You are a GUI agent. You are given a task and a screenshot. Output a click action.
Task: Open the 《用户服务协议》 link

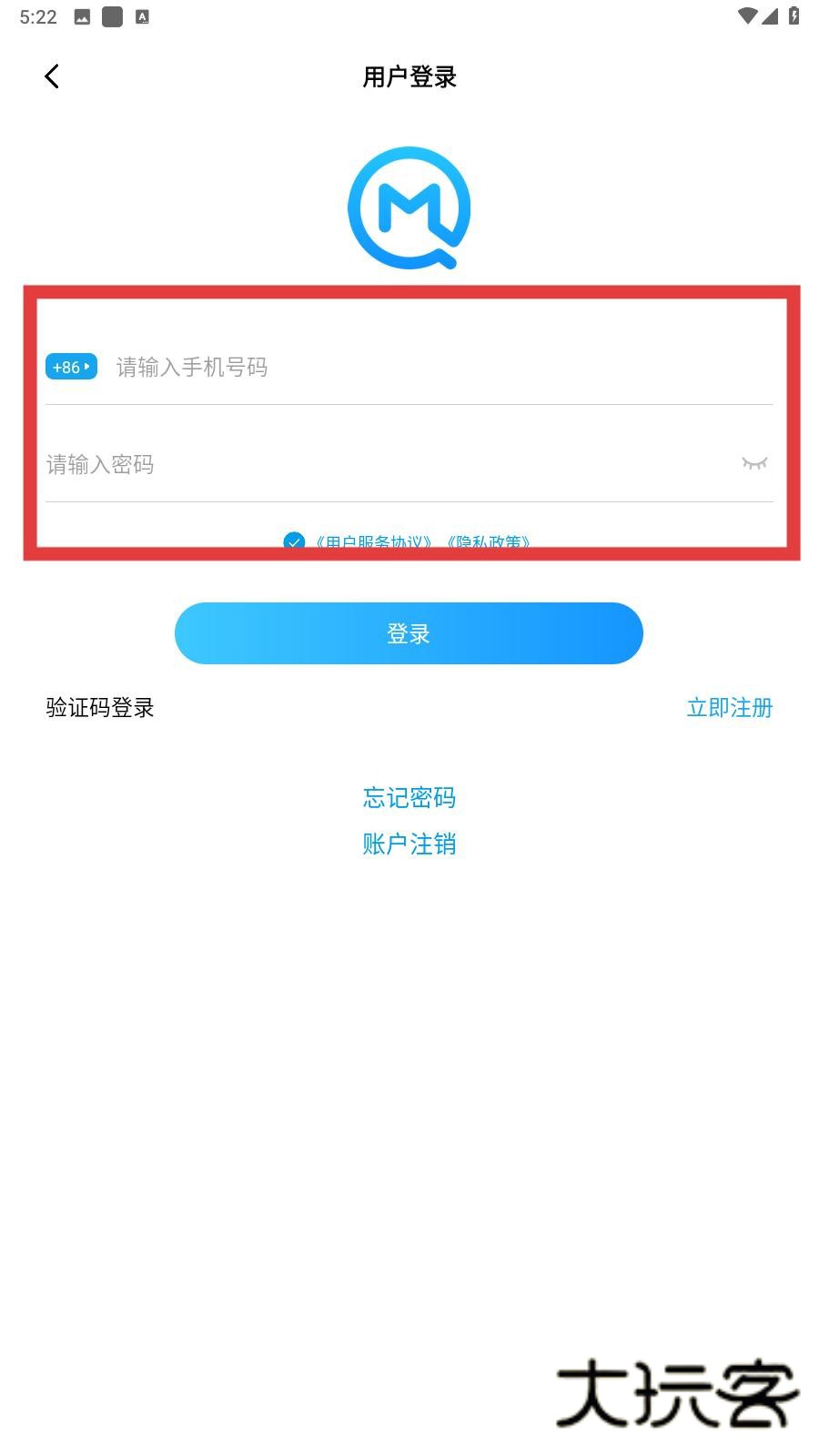point(373,541)
